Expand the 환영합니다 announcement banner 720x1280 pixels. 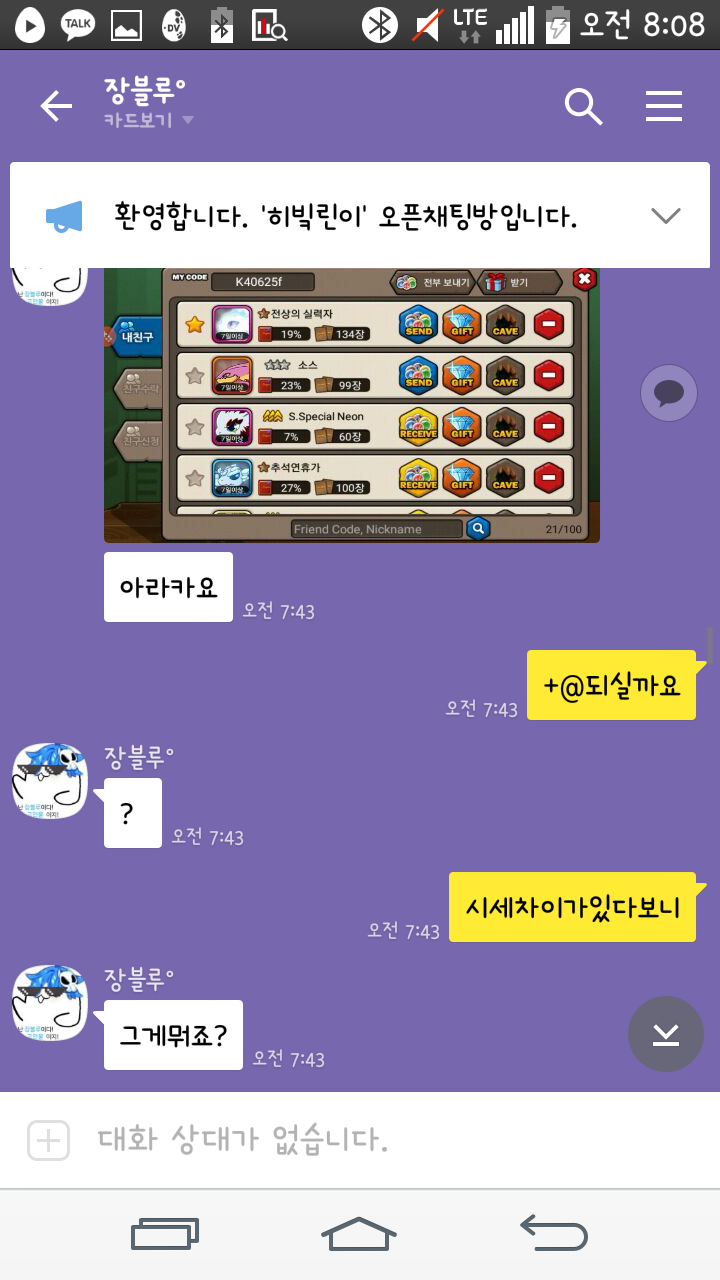pyautogui.click(x=665, y=215)
